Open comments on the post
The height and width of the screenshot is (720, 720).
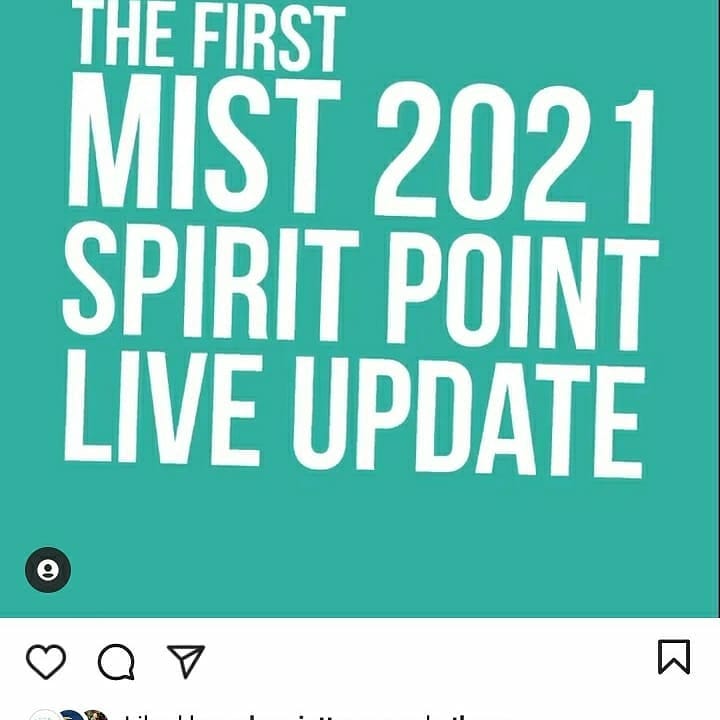[116, 661]
